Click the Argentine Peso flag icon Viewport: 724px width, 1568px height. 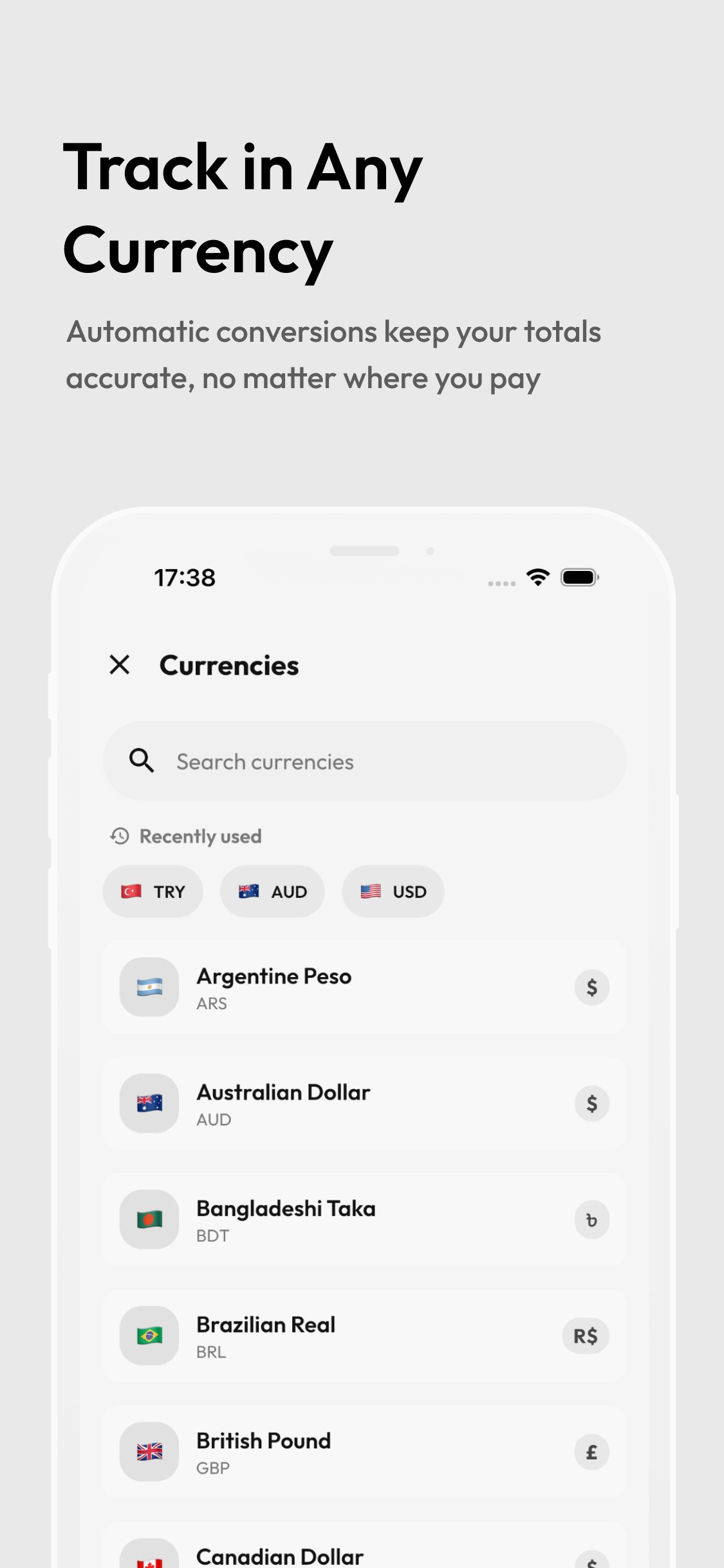149,987
